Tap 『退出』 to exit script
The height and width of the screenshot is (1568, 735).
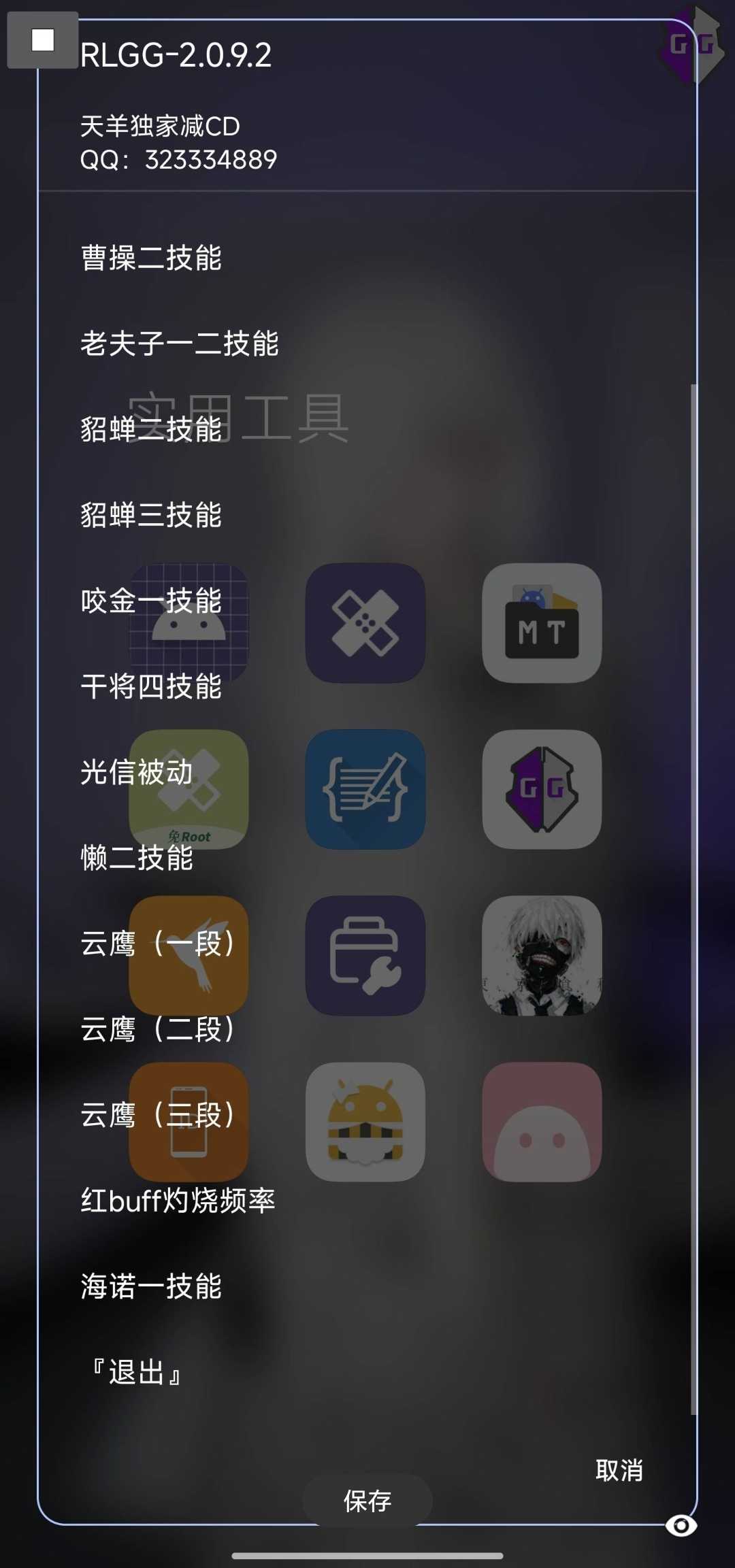click(135, 1372)
